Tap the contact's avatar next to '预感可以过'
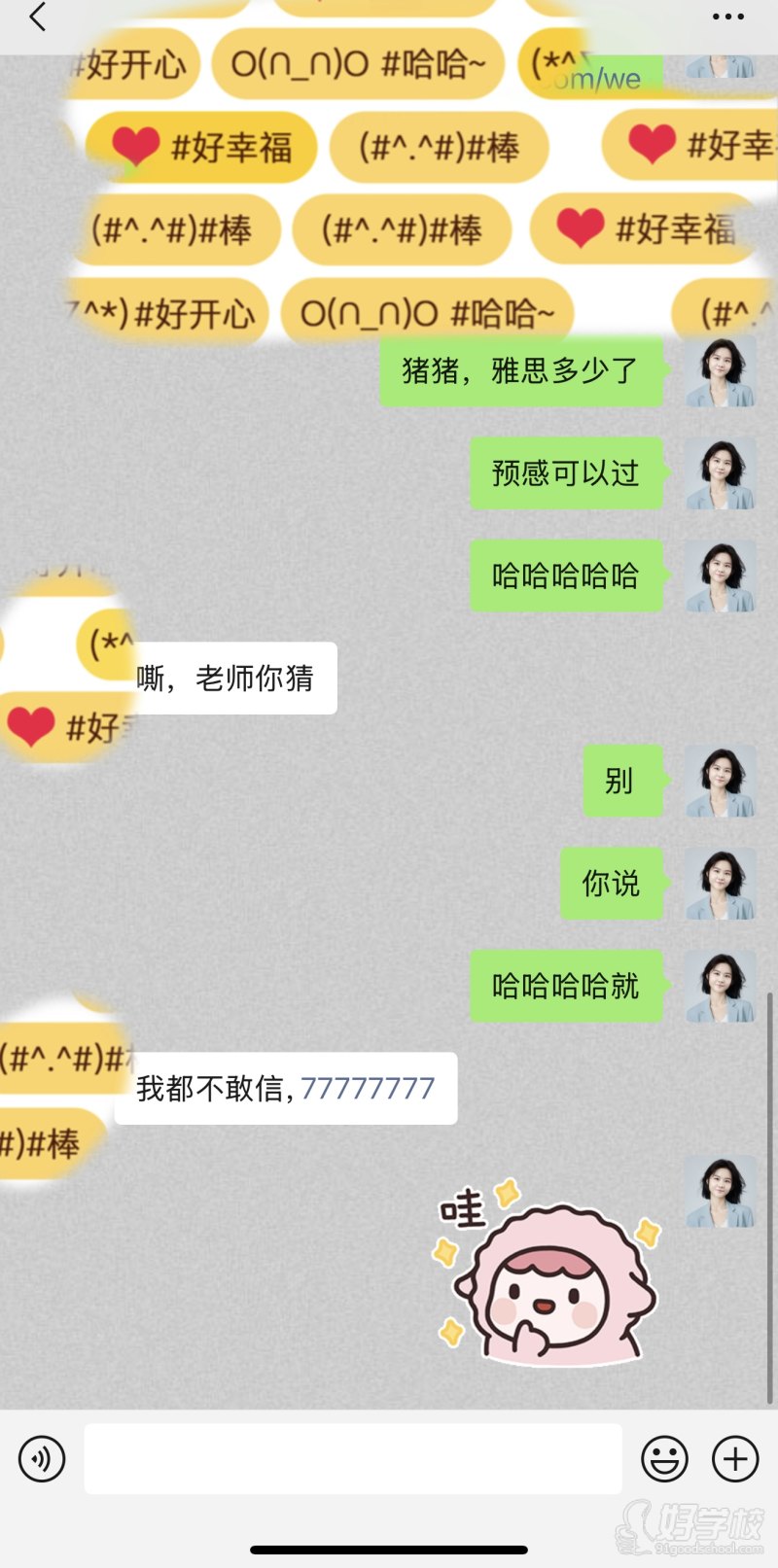Screen dimensions: 778x1568 pos(721,473)
